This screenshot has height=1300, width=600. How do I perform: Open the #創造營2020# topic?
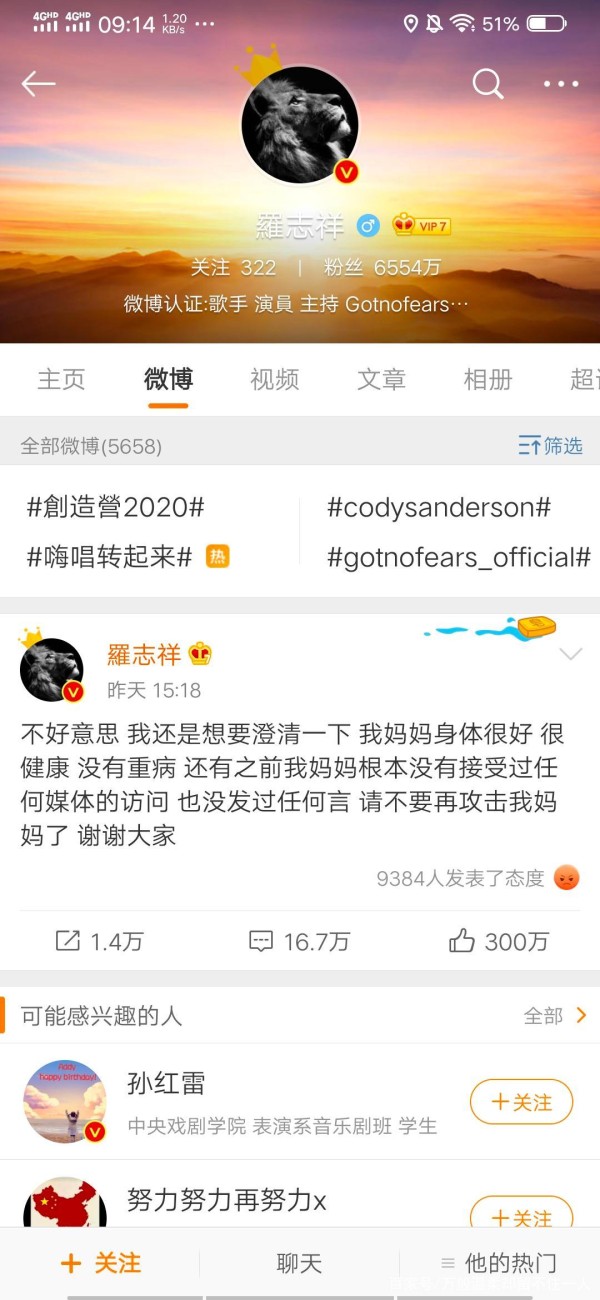tap(115, 507)
